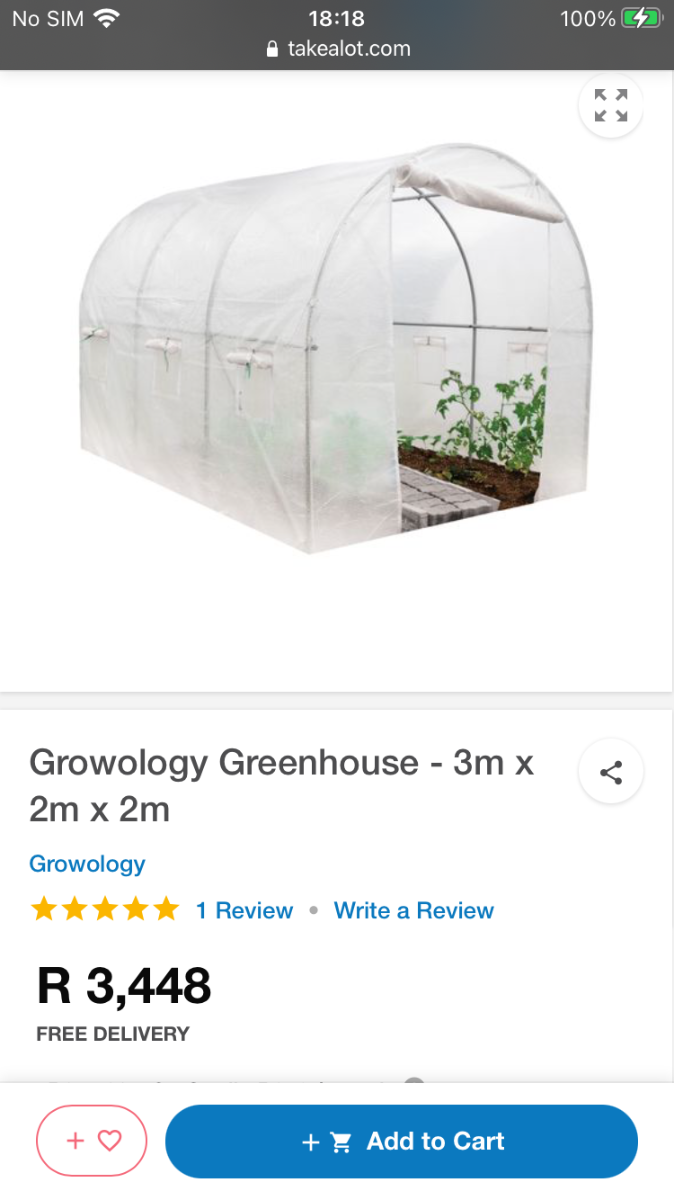The height and width of the screenshot is (1200, 674).
Task: Open the Growology brand link
Action: pyautogui.click(x=87, y=864)
